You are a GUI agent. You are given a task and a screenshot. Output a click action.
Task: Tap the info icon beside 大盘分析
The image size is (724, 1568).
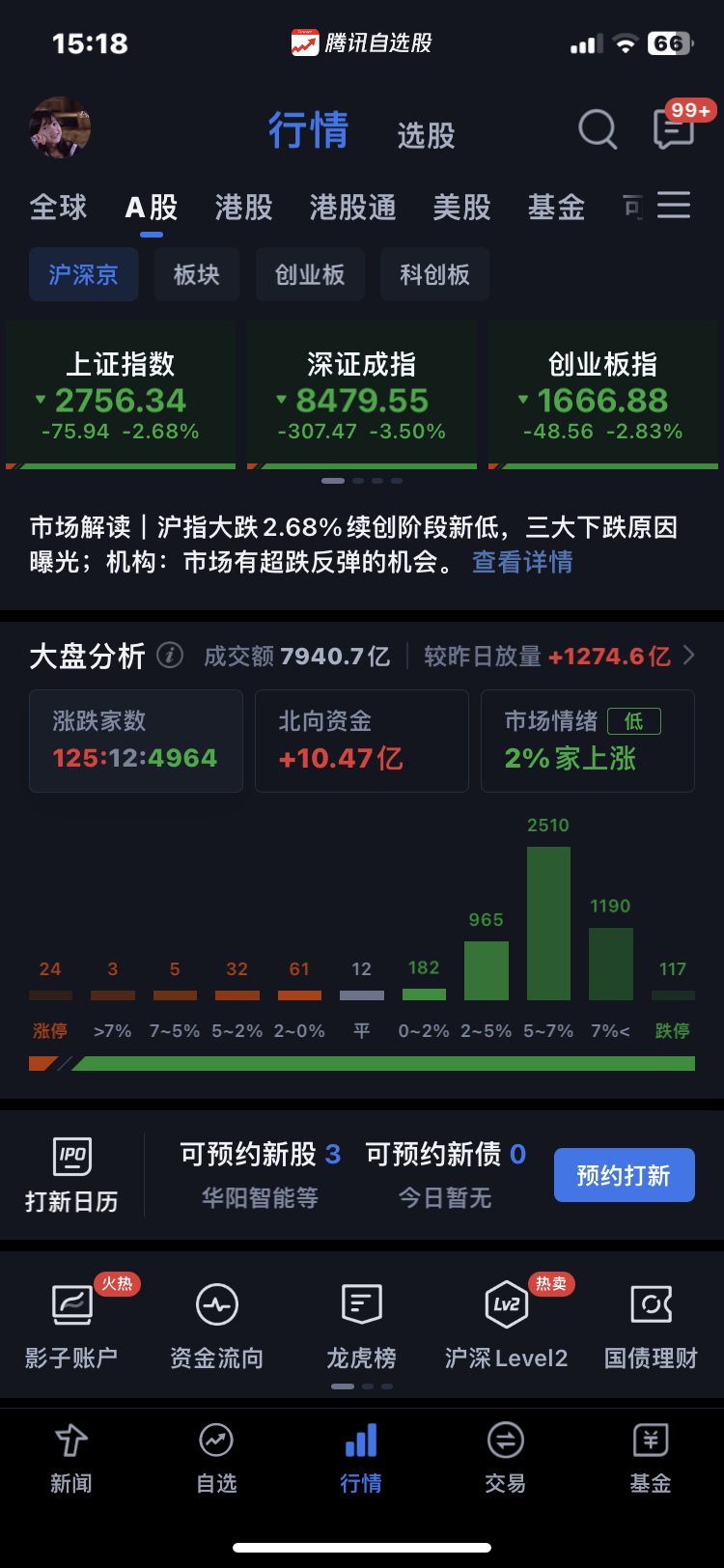coord(170,656)
